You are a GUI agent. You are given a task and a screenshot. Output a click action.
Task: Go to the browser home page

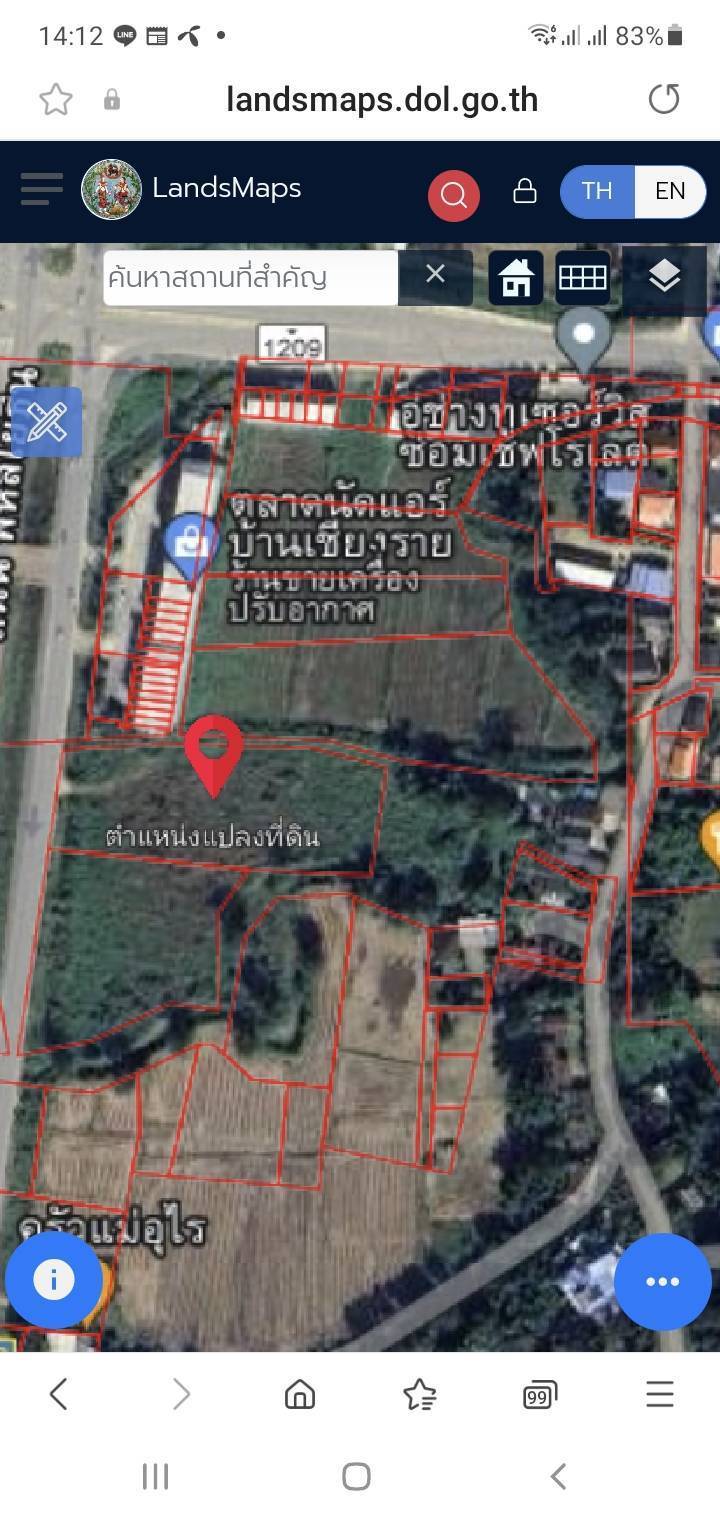300,1394
